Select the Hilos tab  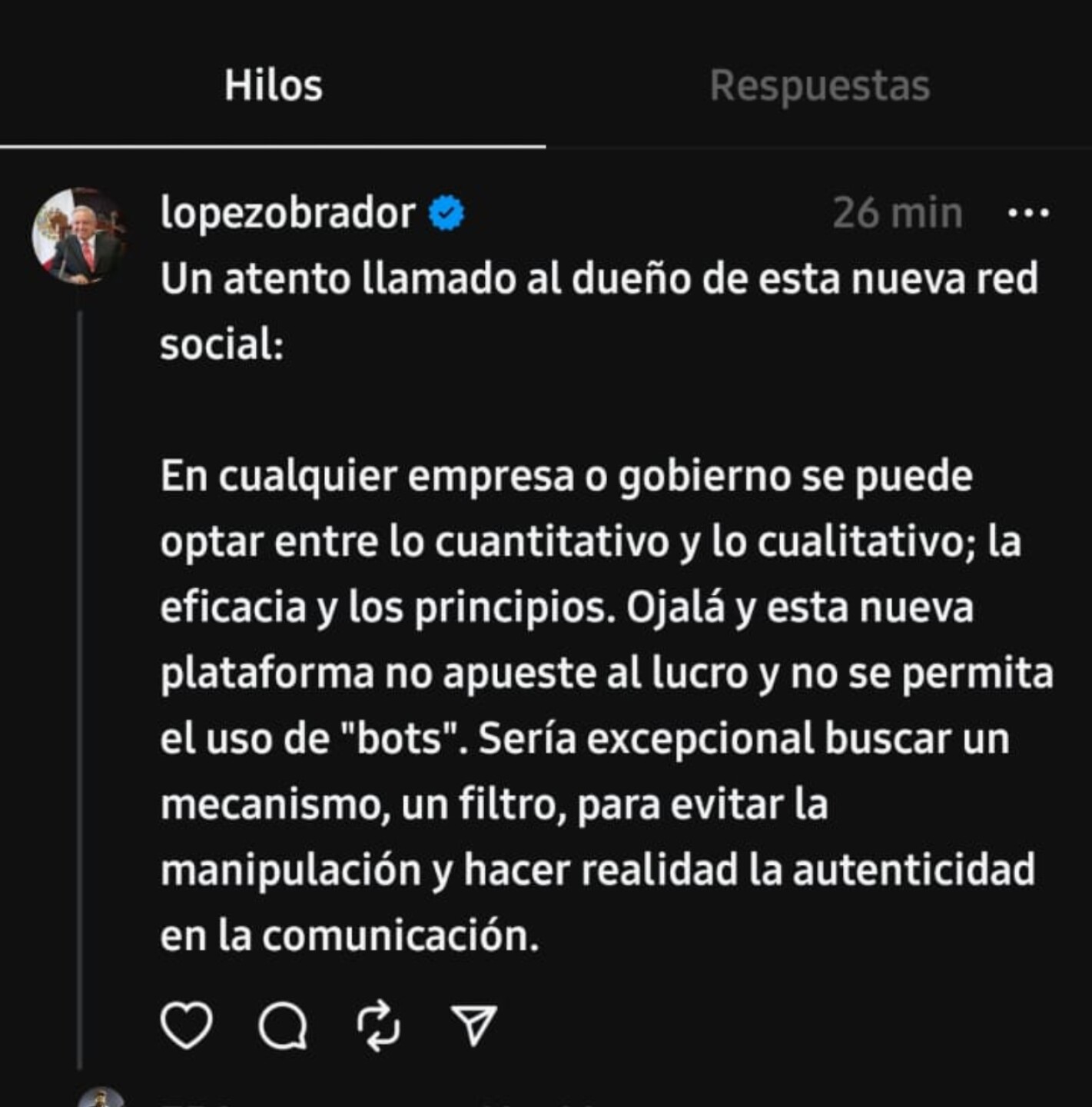[274, 87]
